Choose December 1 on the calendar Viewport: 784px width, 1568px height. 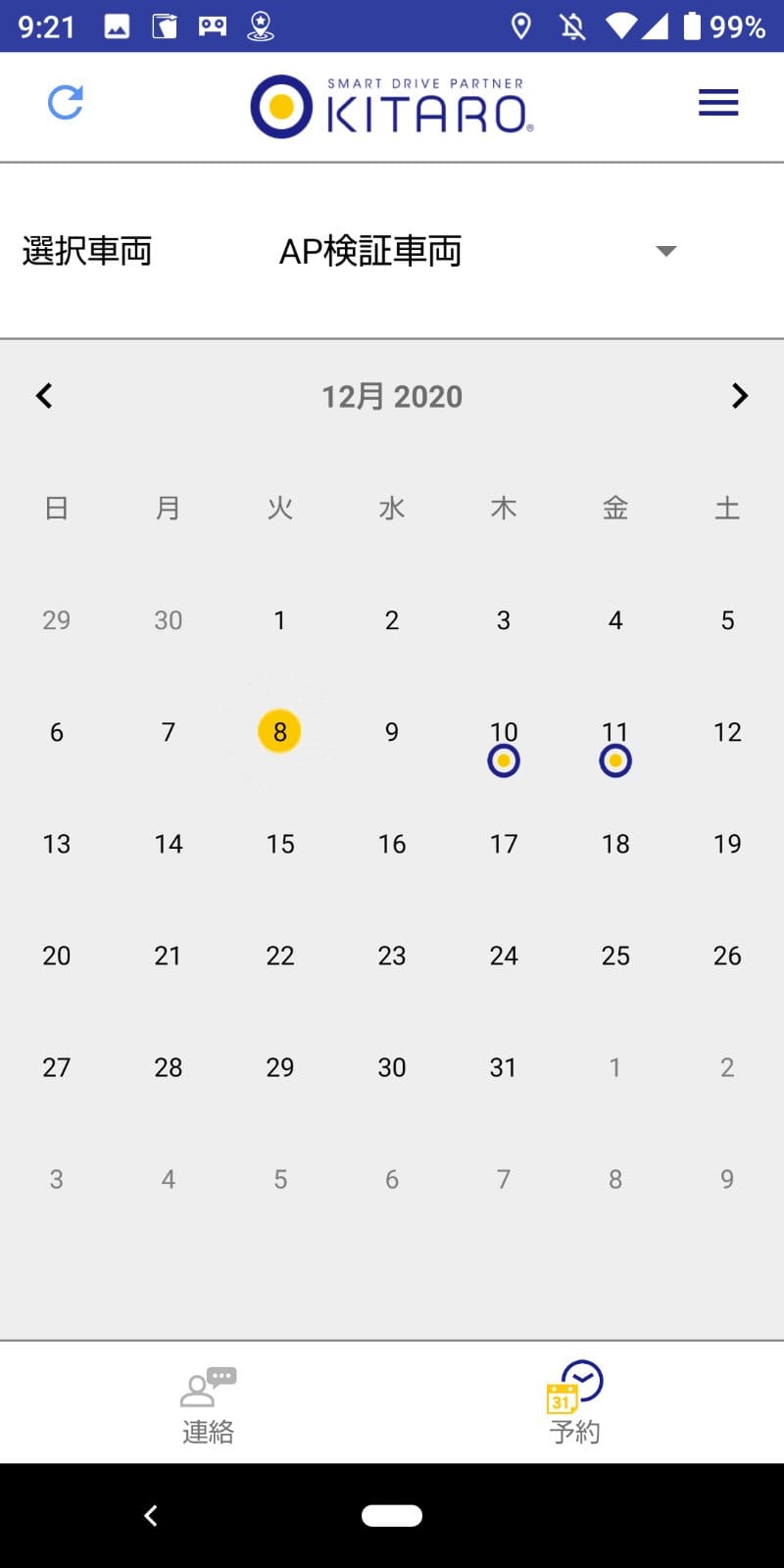(x=279, y=620)
